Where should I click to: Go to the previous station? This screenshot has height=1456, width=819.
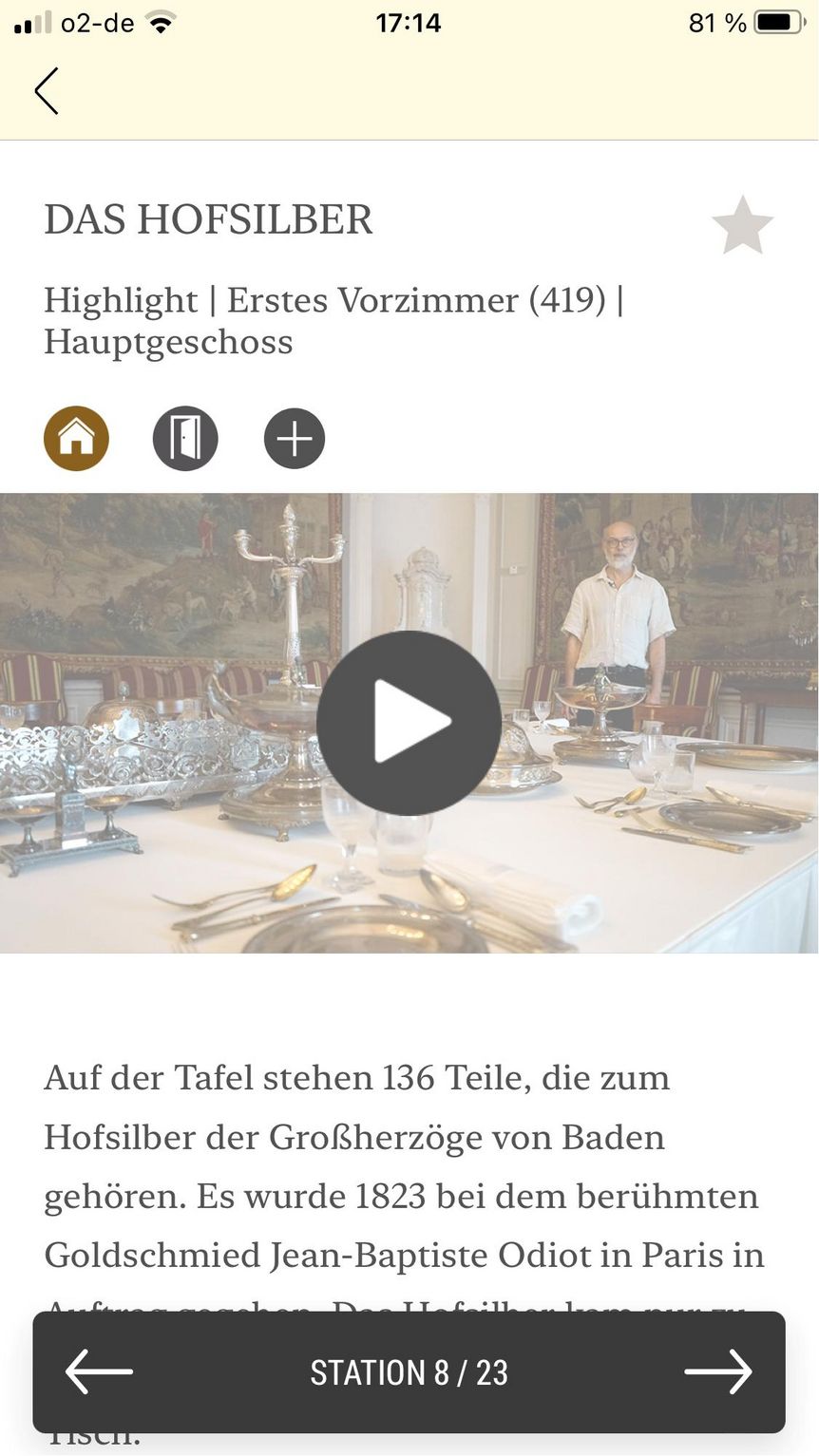[99, 1371]
